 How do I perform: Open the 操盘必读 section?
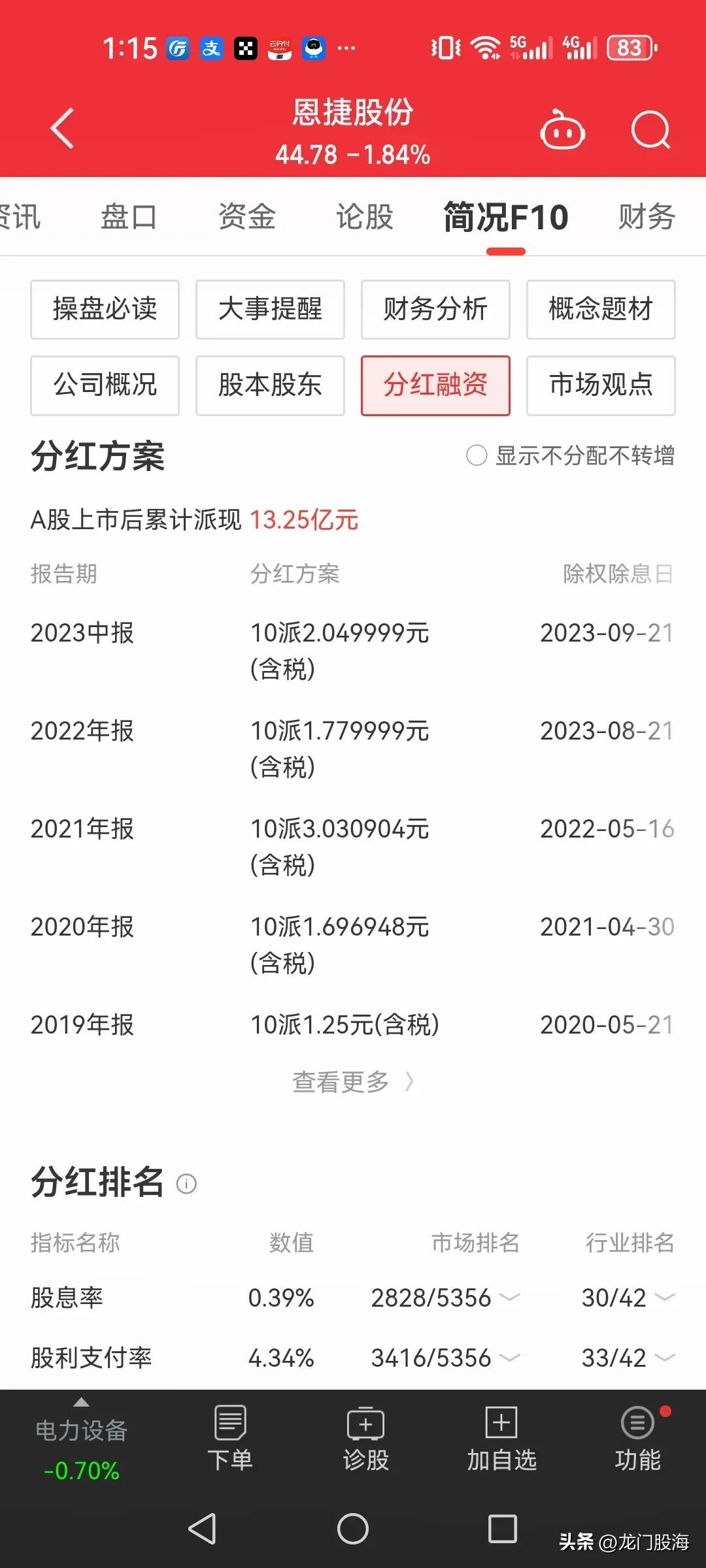[105, 310]
